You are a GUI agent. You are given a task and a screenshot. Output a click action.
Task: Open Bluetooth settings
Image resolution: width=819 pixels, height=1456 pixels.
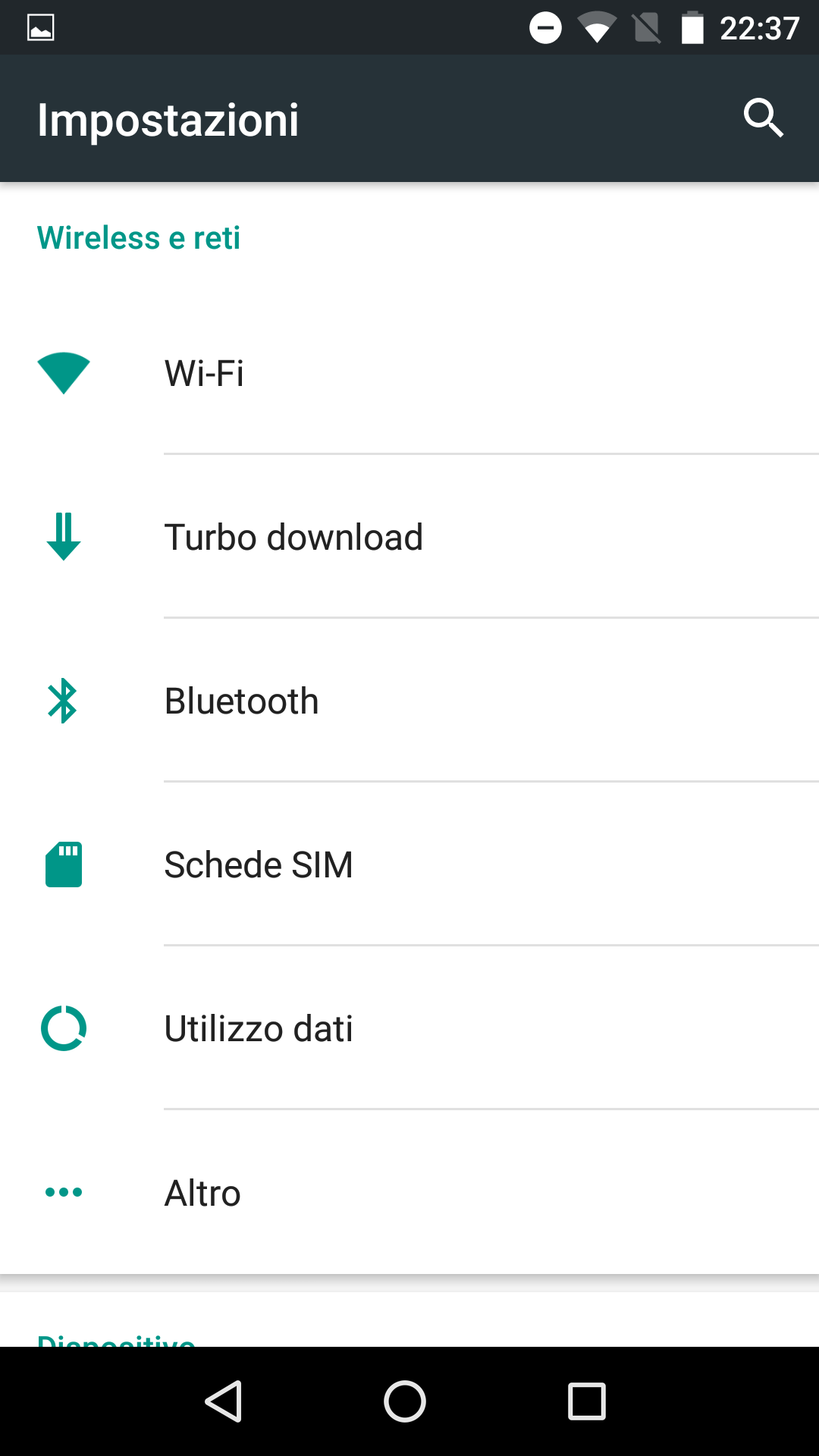tap(409, 701)
